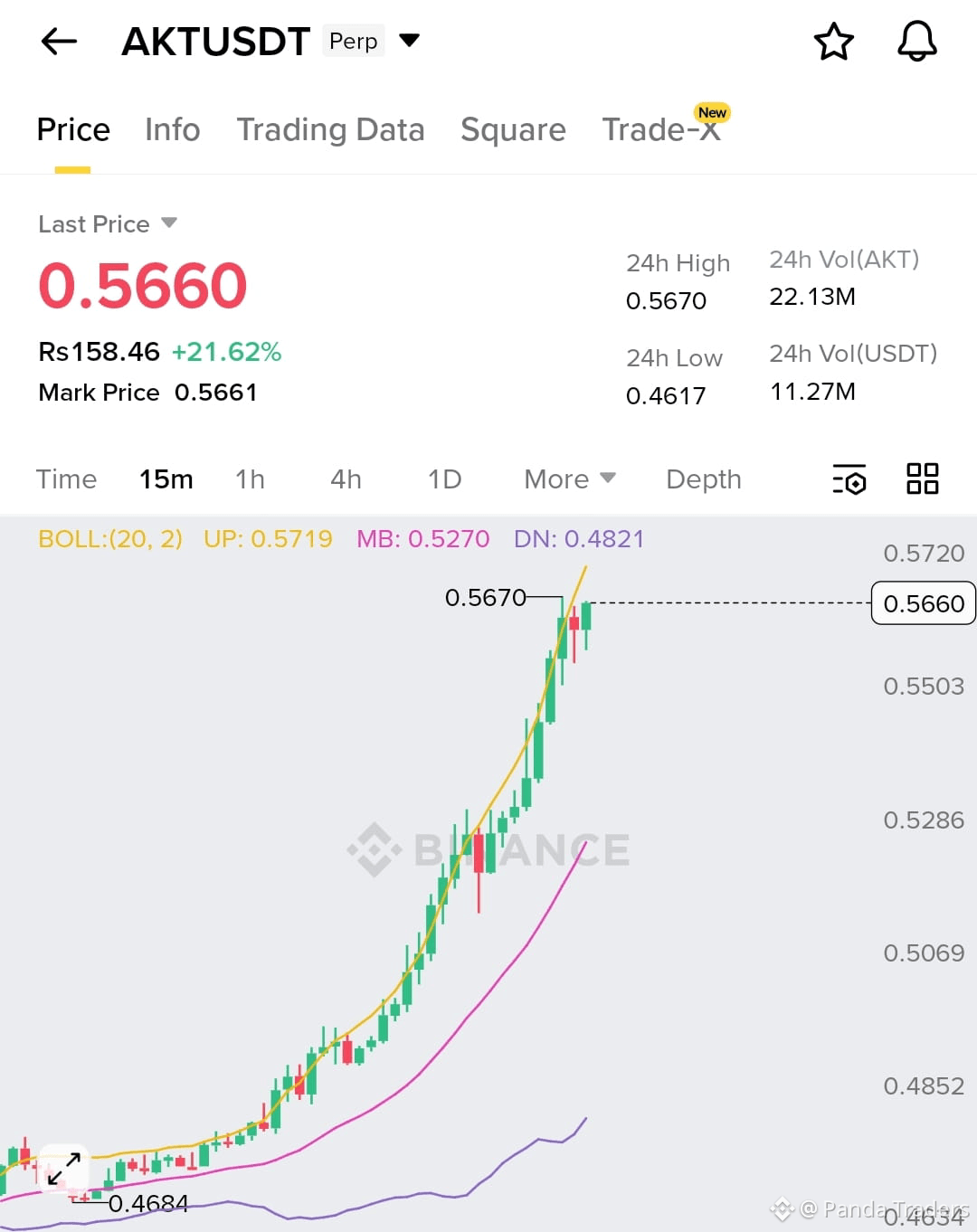Open the chart layout grid icon
The width and height of the screenshot is (977, 1232).
923,479
